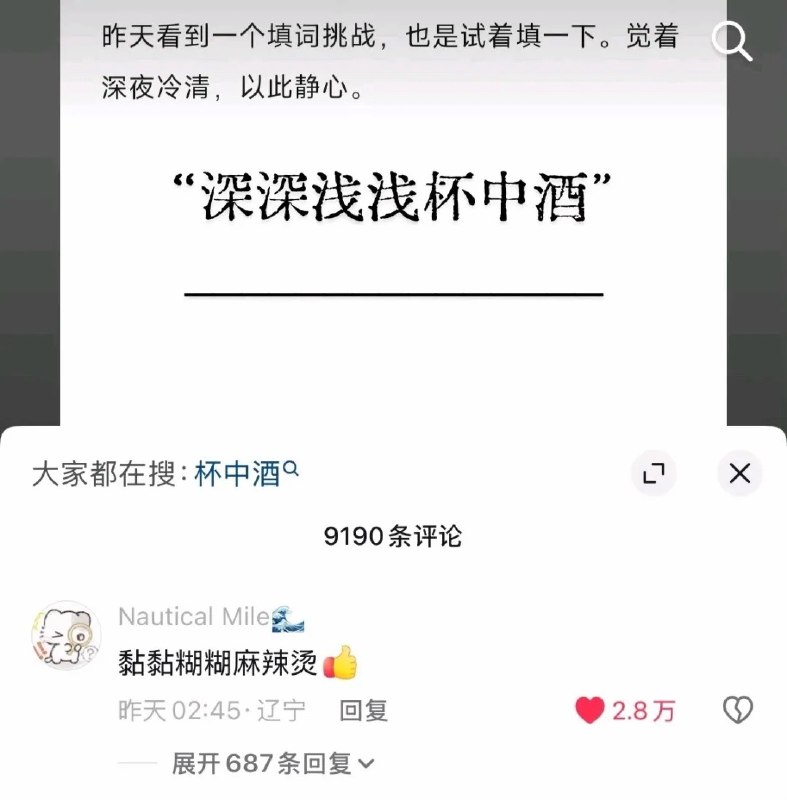The height and width of the screenshot is (800, 787).
Task: Click the wave emoji beside the username
Action: coord(287,617)
